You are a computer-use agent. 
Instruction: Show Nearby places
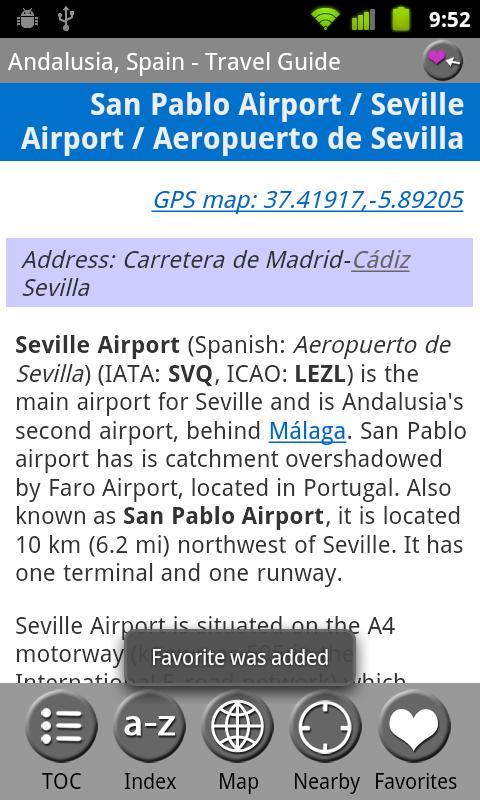326,742
